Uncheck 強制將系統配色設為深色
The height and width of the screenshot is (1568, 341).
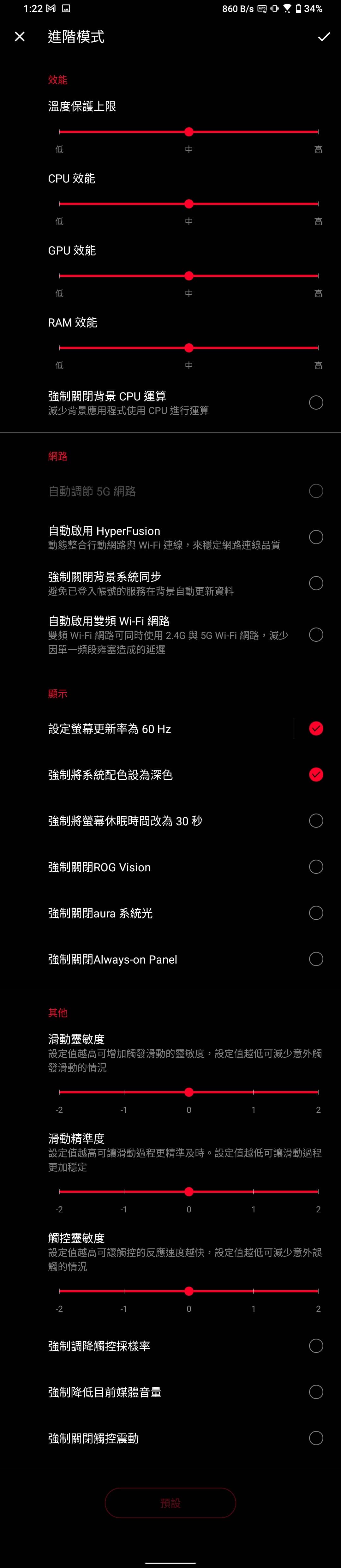pos(316,774)
